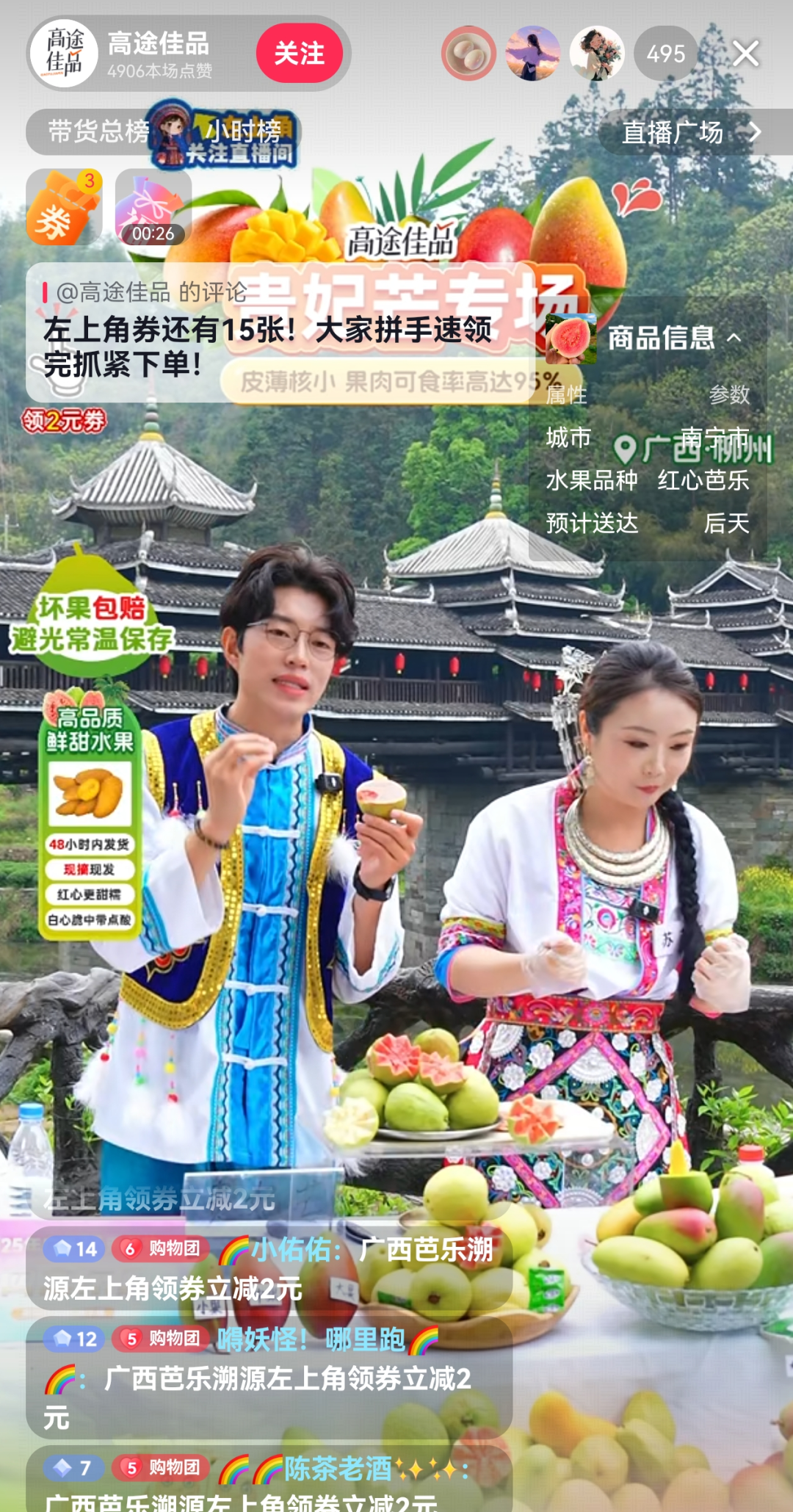This screenshot has height=1512, width=793.
Task: Open 高途佳品 host profile avatar
Action: (65, 54)
